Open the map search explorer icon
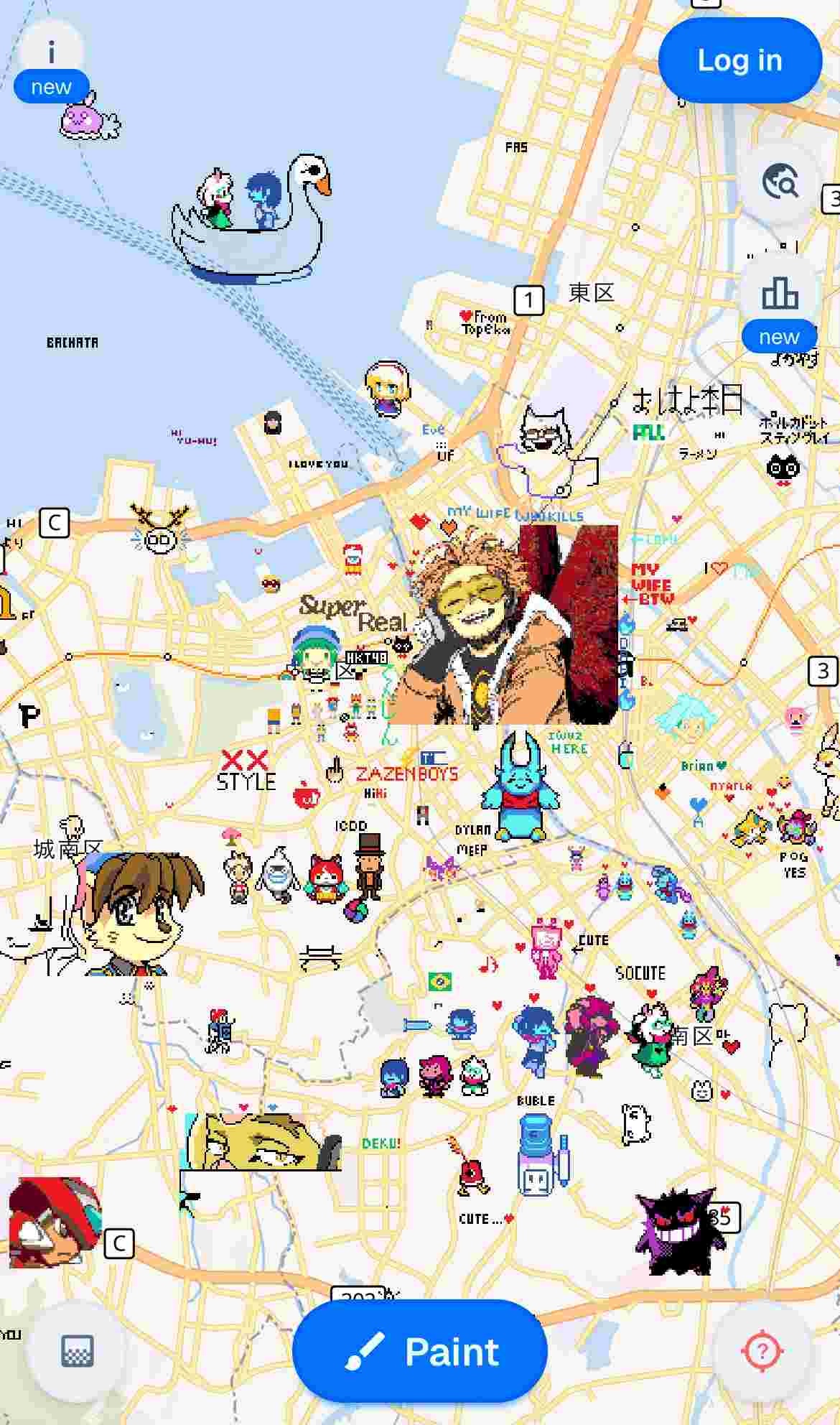The height and width of the screenshot is (1425, 840). [x=780, y=182]
